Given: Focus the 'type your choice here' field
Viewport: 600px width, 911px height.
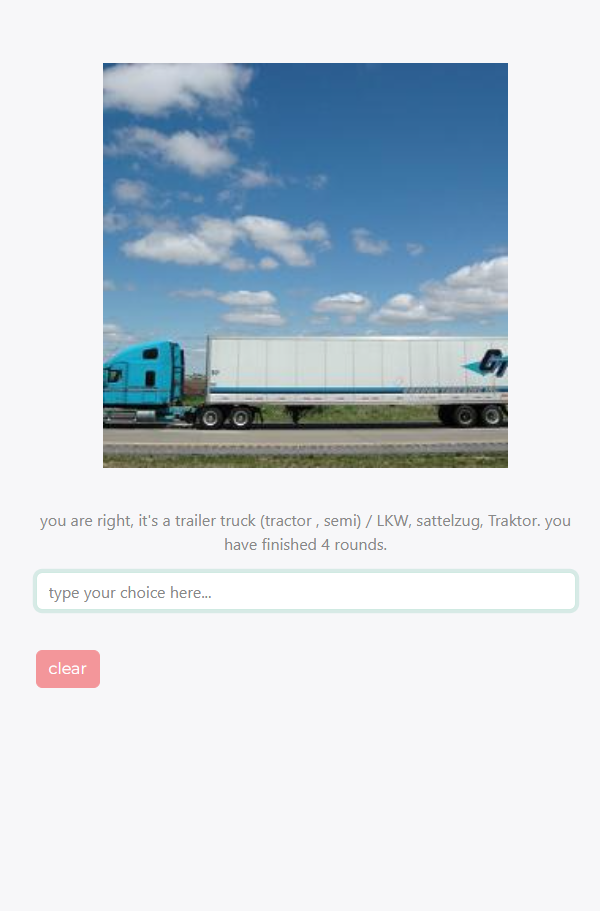Looking at the screenshot, I should [x=305, y=592].
